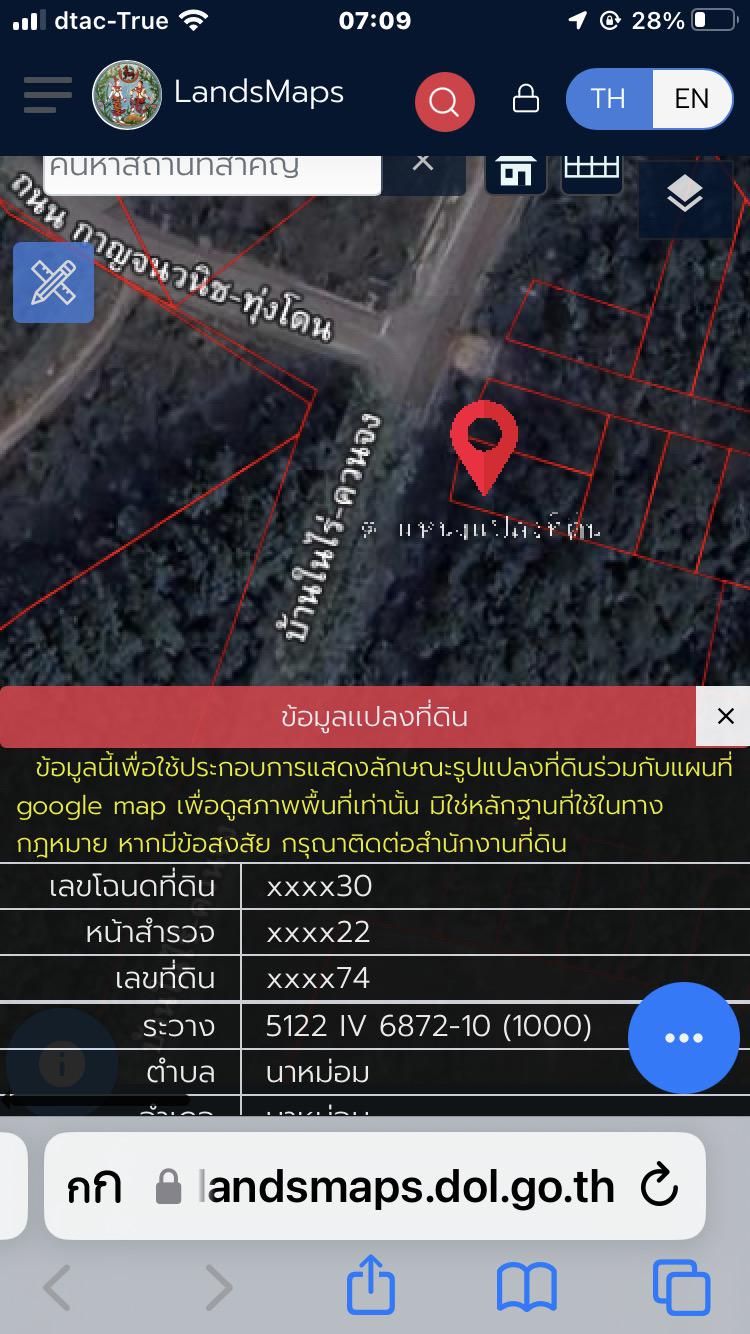Tap the building icon above the map
Screen dimensions: 750x1334
click(516, 173)
